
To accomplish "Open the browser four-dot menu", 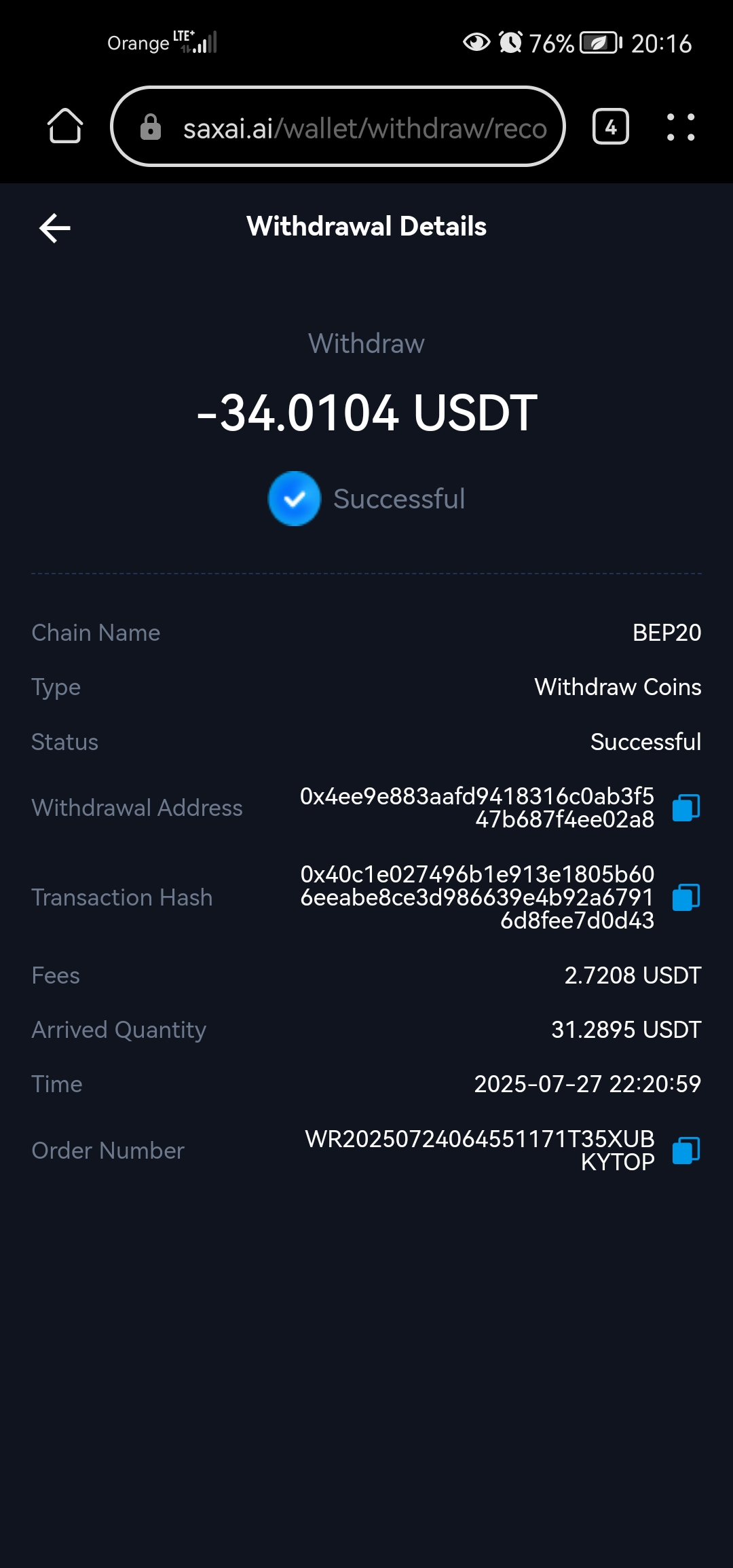I will click(681, 127).
